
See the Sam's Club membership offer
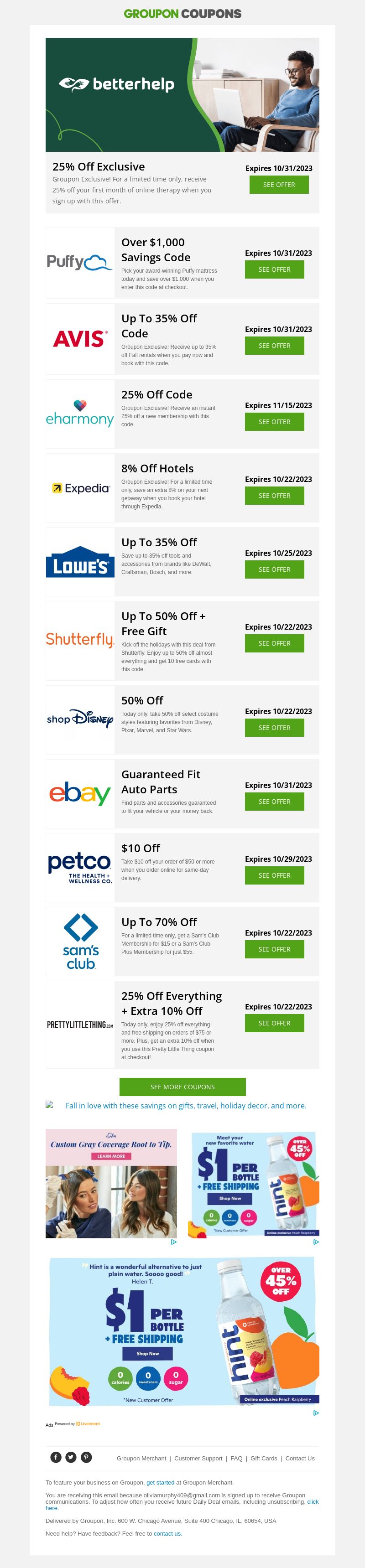[274, 949]
